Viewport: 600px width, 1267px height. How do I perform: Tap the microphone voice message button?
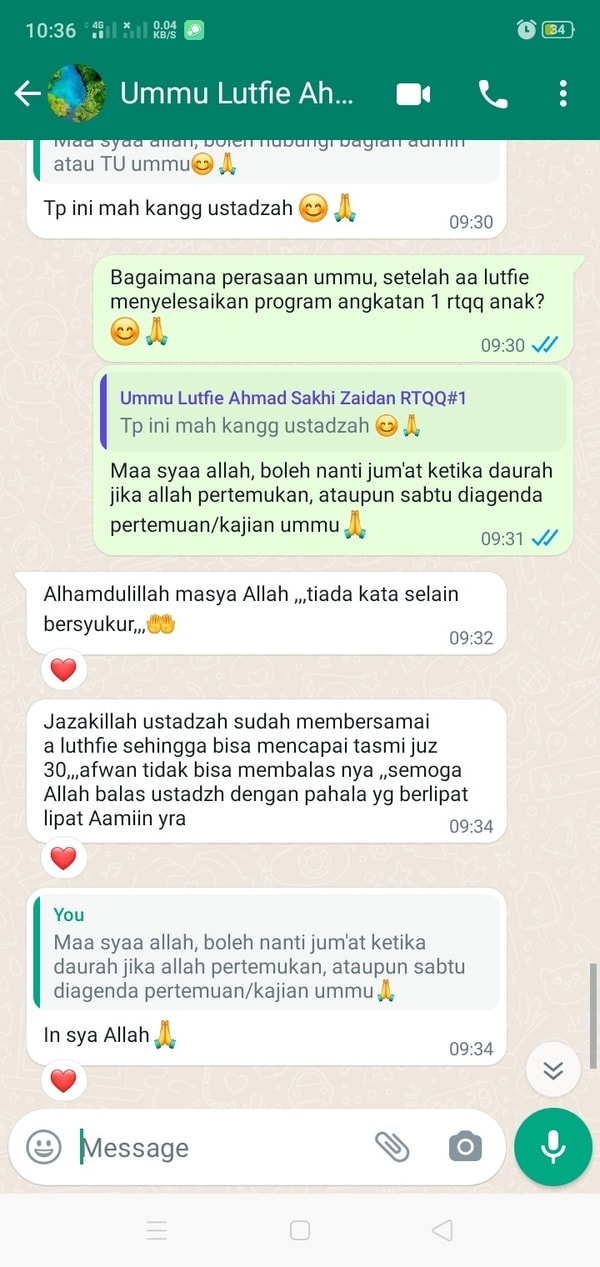click(553, 1146)
